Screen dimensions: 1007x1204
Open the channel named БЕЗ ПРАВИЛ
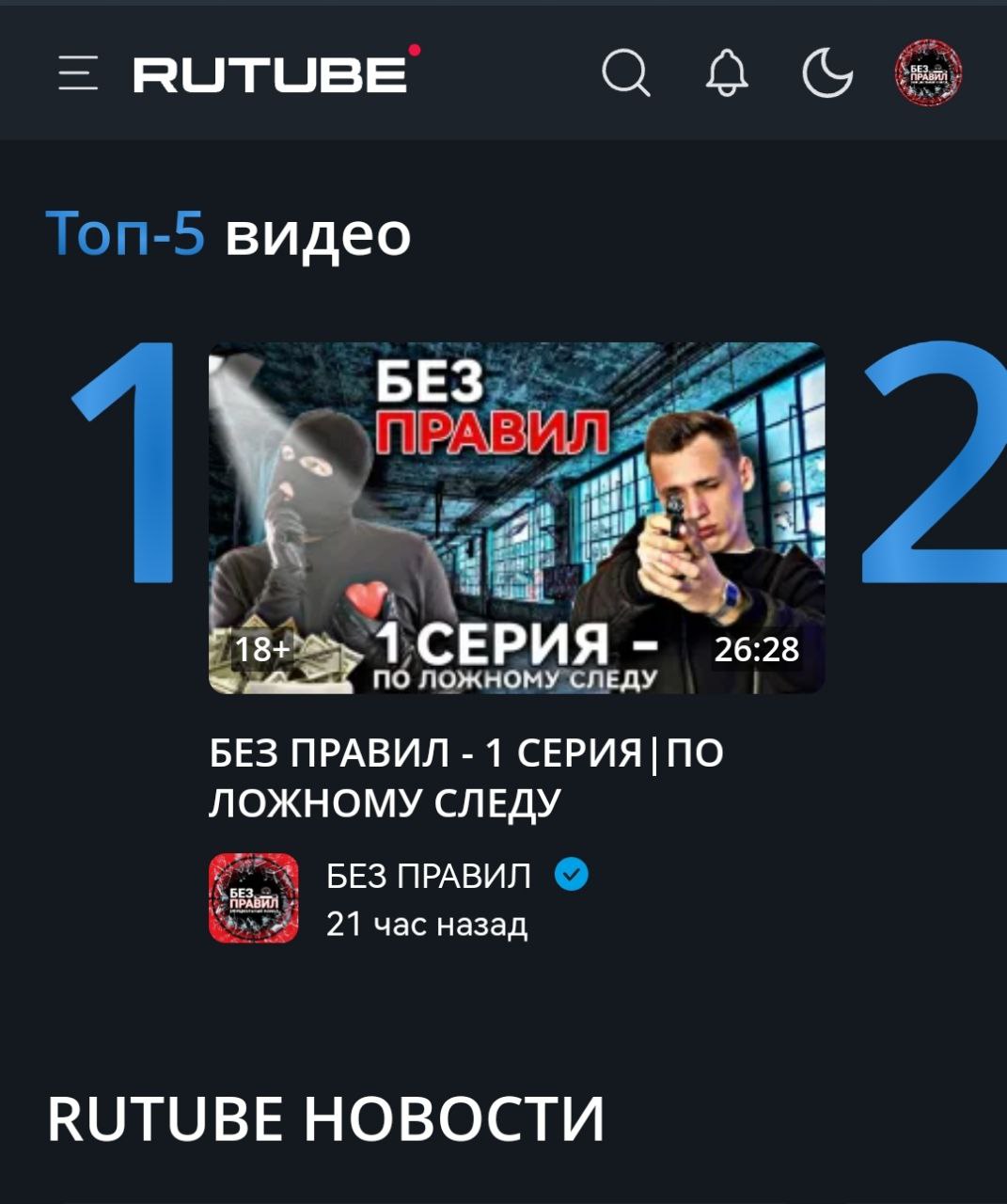[428, 873]
